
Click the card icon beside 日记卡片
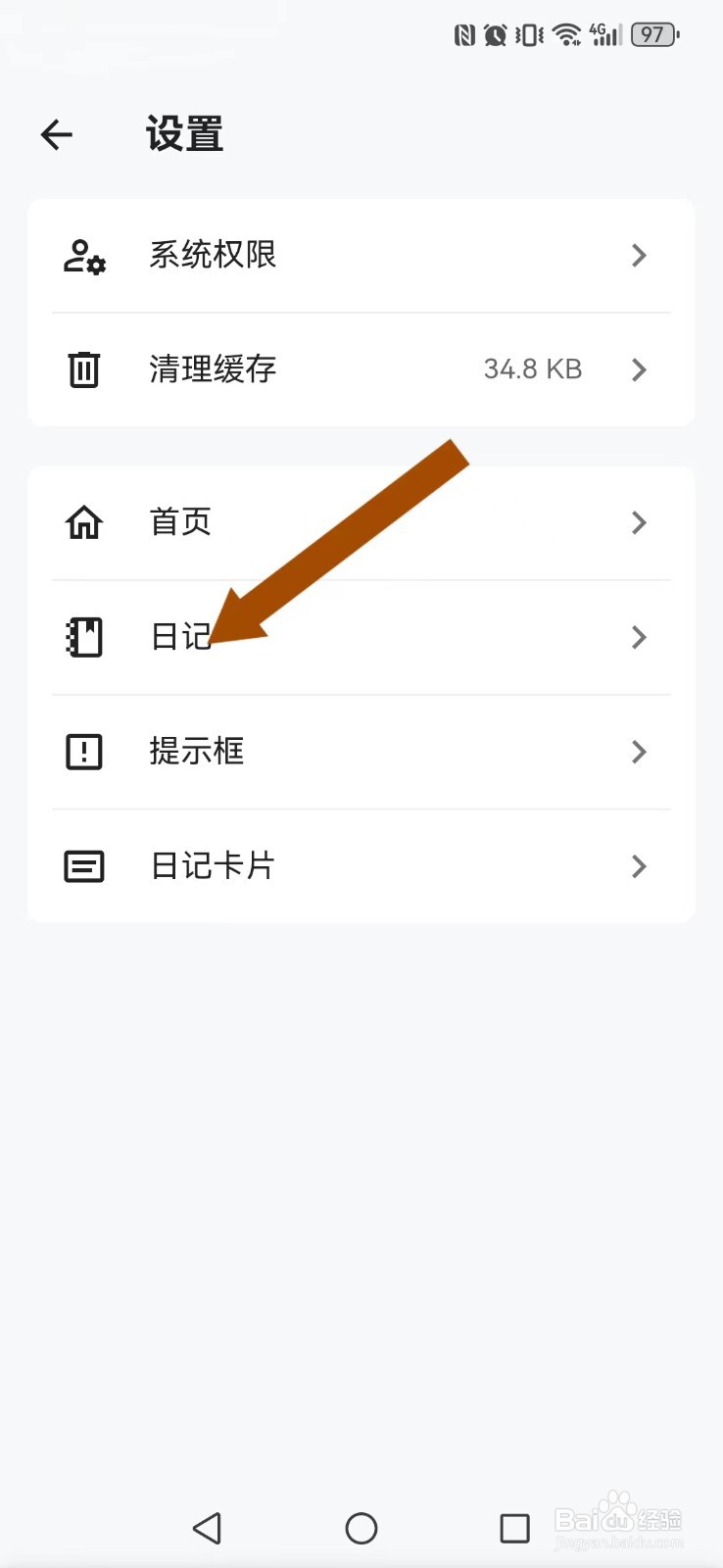[x=83, y=866]
